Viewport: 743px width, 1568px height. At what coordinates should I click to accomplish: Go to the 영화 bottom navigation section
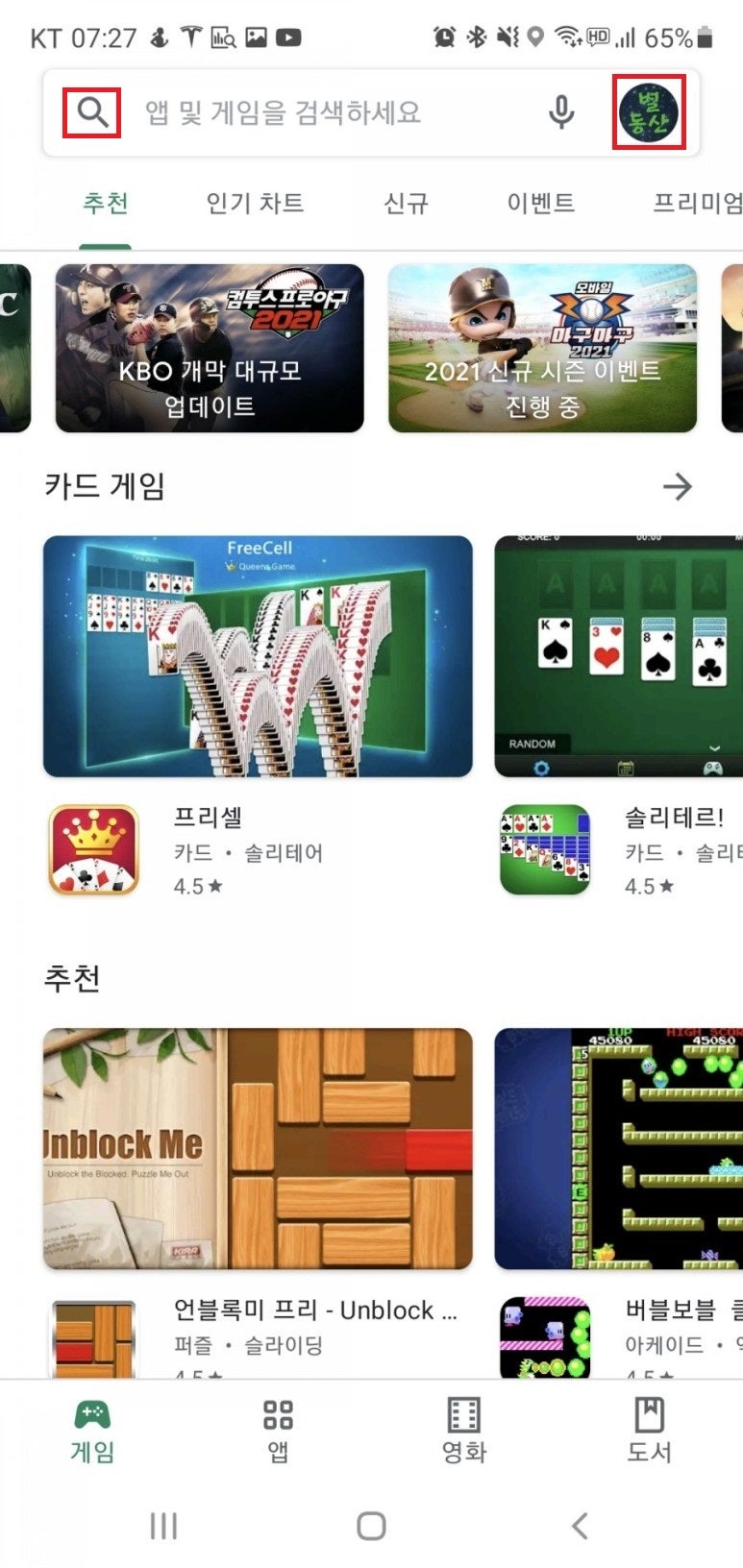coord(463,1430)
